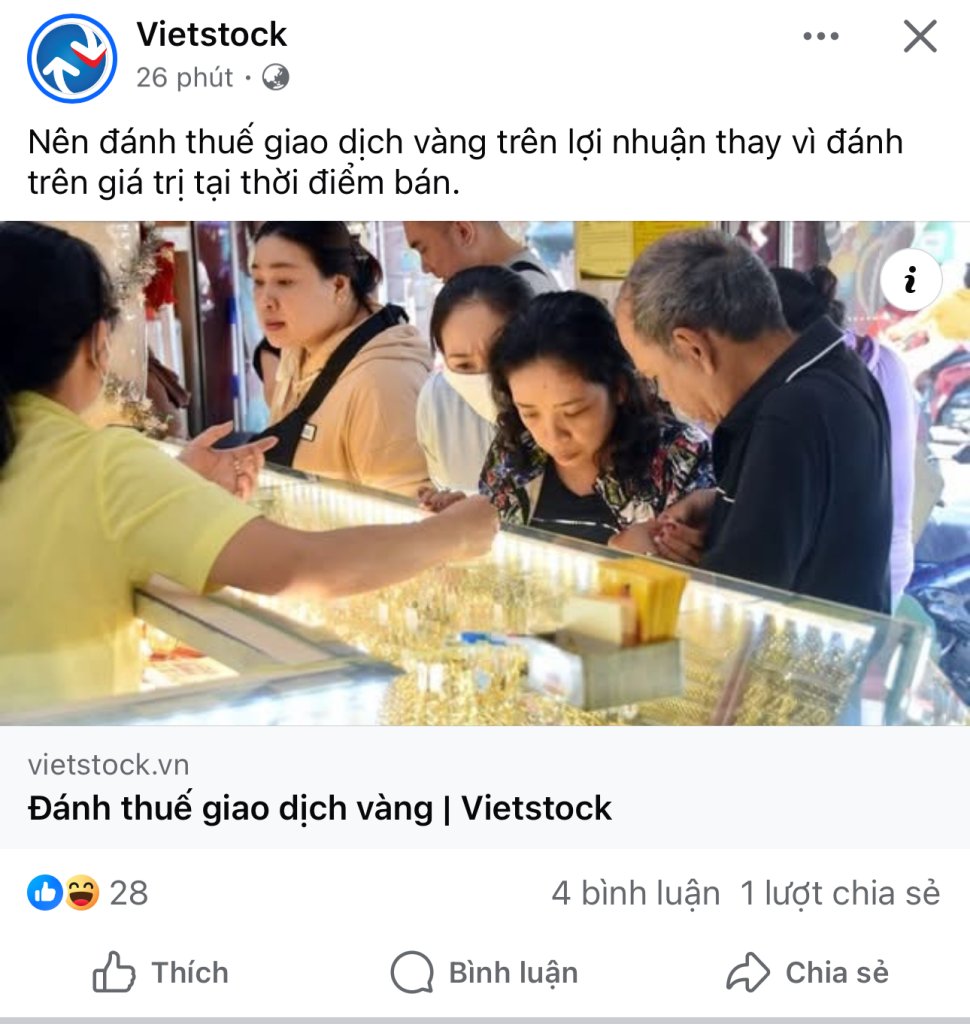Open the Vietstock page name link
970x1024 pixels.
(x=212, y=34)
